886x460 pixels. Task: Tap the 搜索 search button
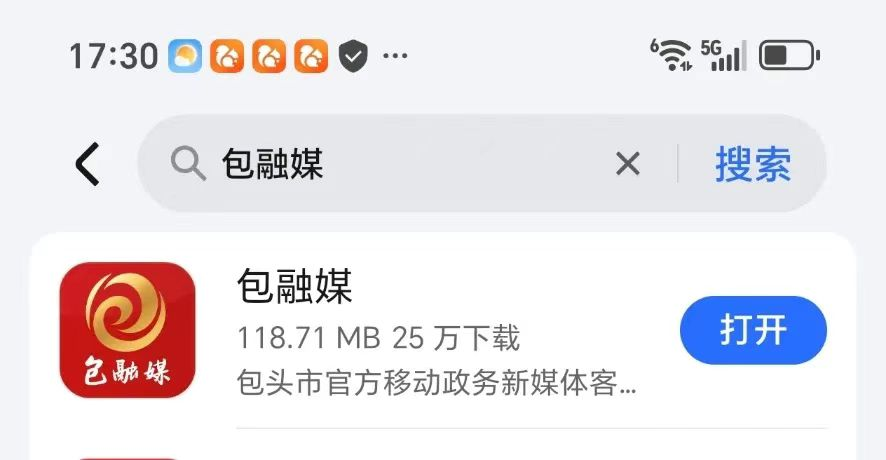coord(752,164)
